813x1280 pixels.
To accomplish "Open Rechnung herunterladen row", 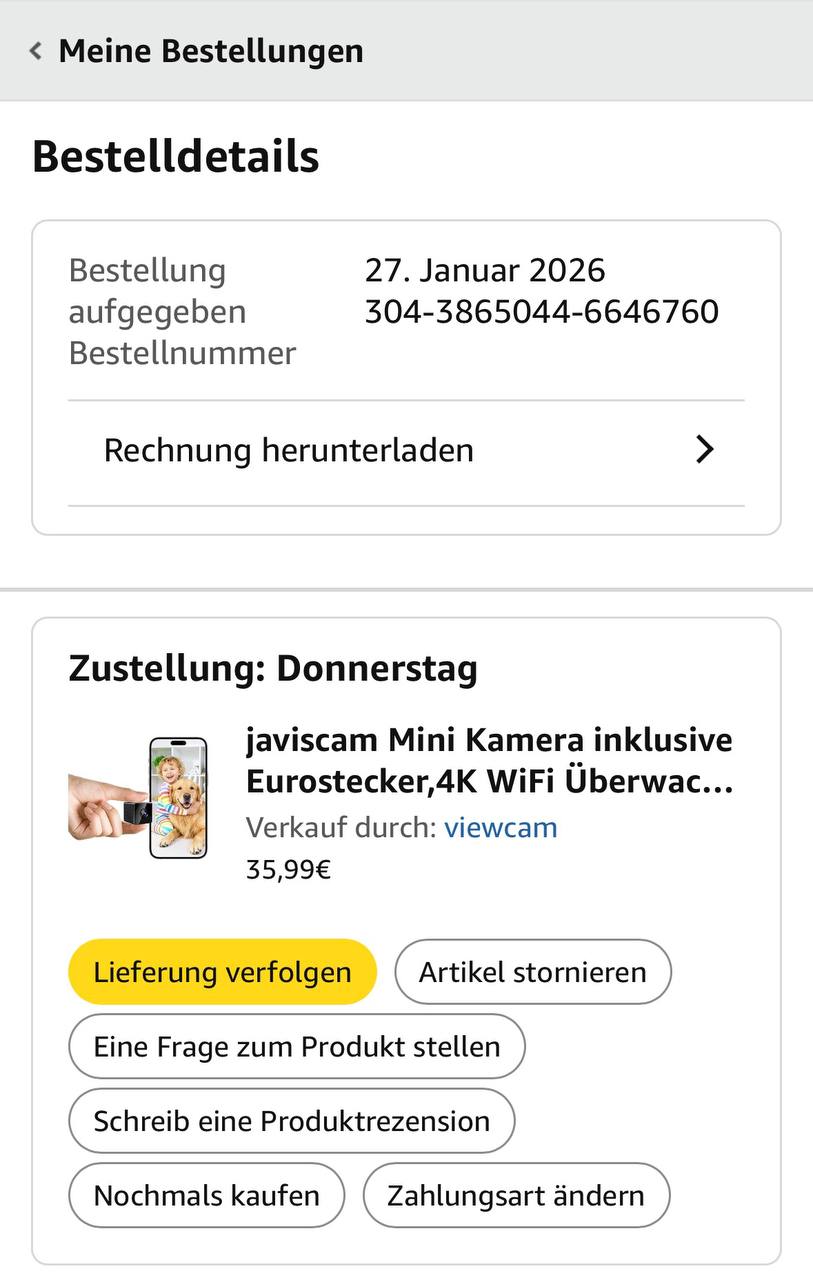I will point(406,450).
